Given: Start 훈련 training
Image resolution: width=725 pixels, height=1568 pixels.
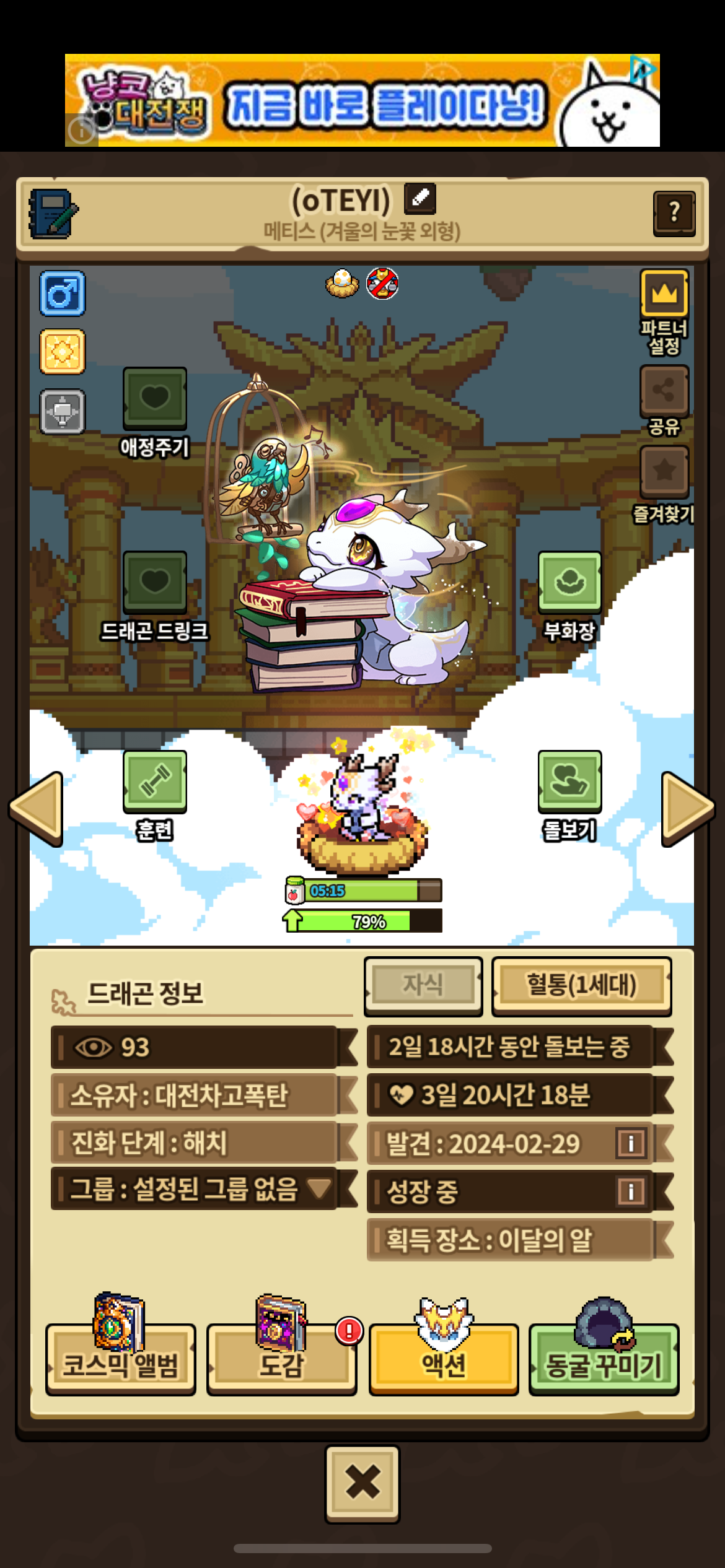Looking at the screenshot, I should [155, 782].
